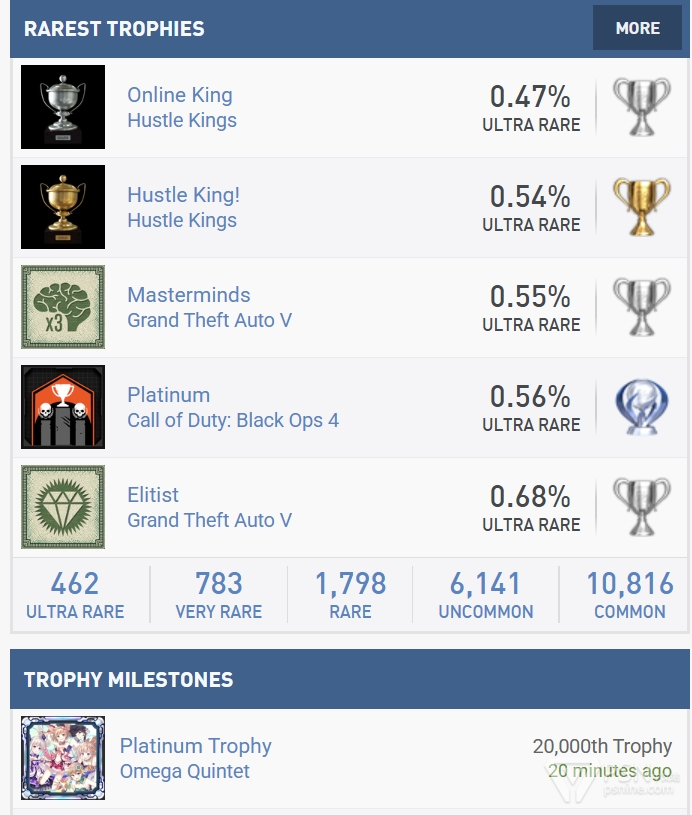Open the Online King trophy

coord(179,95)
